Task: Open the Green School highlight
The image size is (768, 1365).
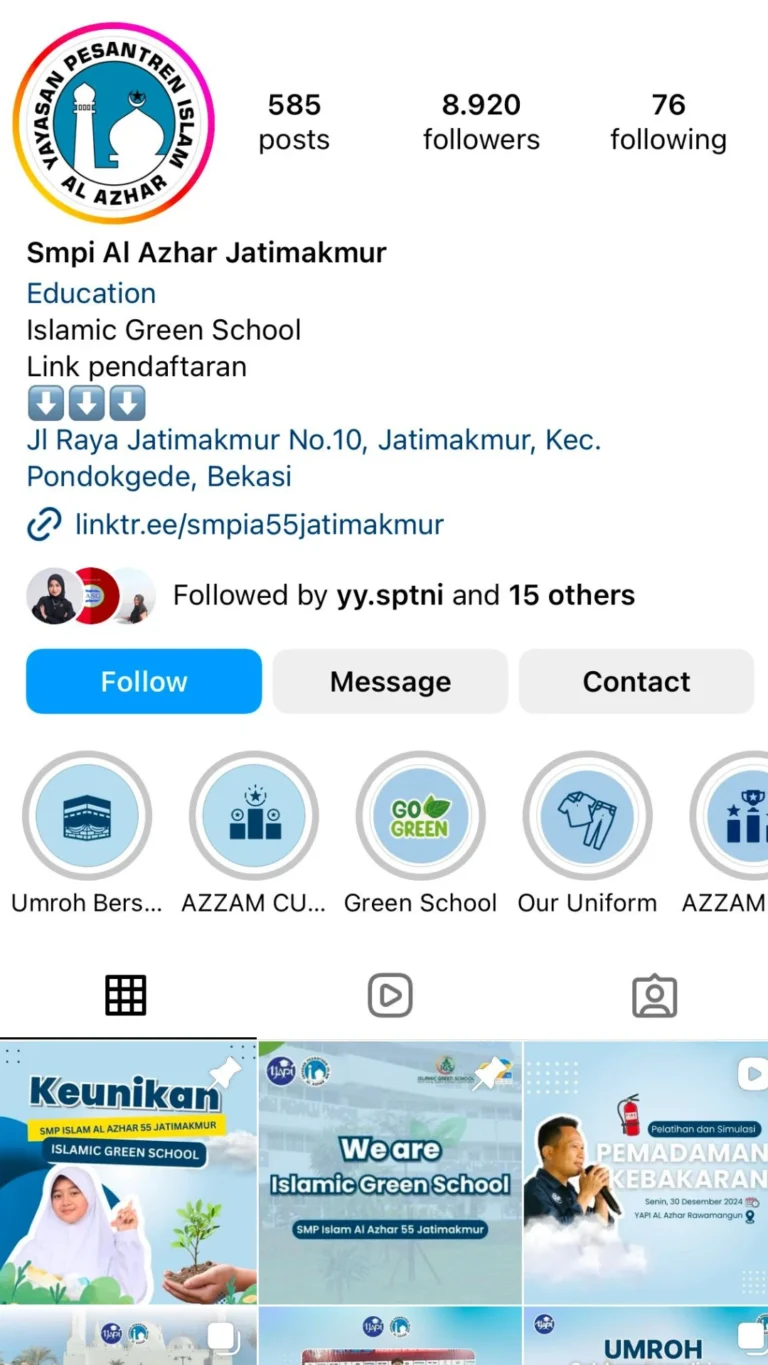Action: [x=420, y=816]
